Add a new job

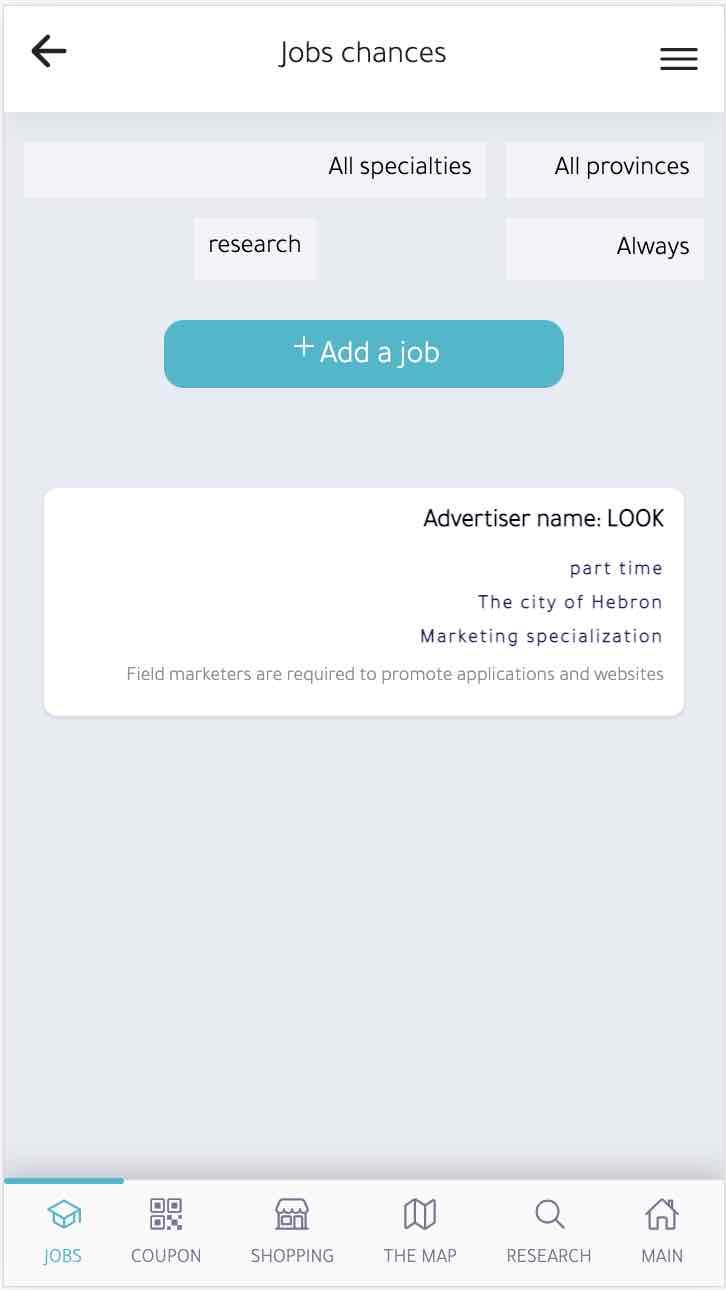[364, 353]
